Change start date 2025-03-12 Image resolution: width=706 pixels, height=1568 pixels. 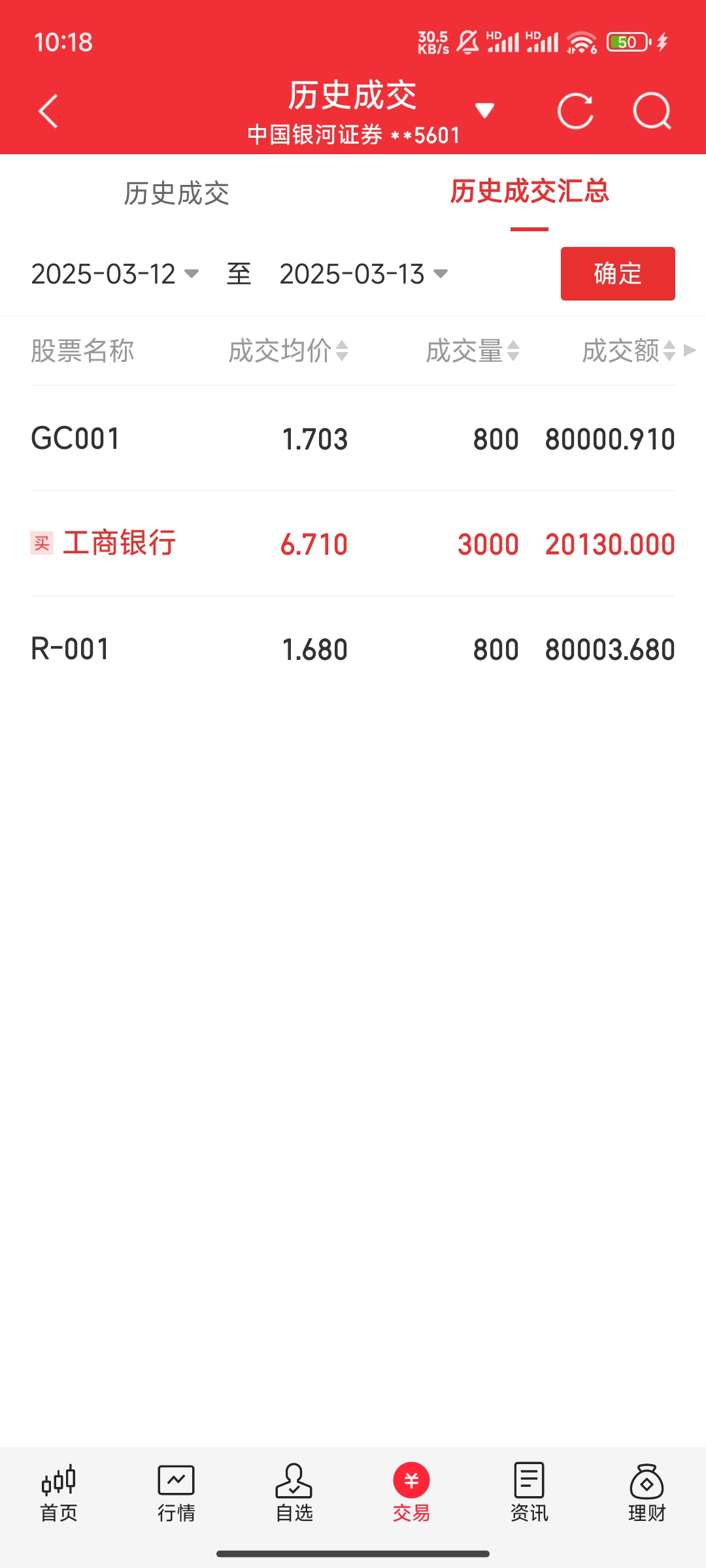tap(114, 274)
